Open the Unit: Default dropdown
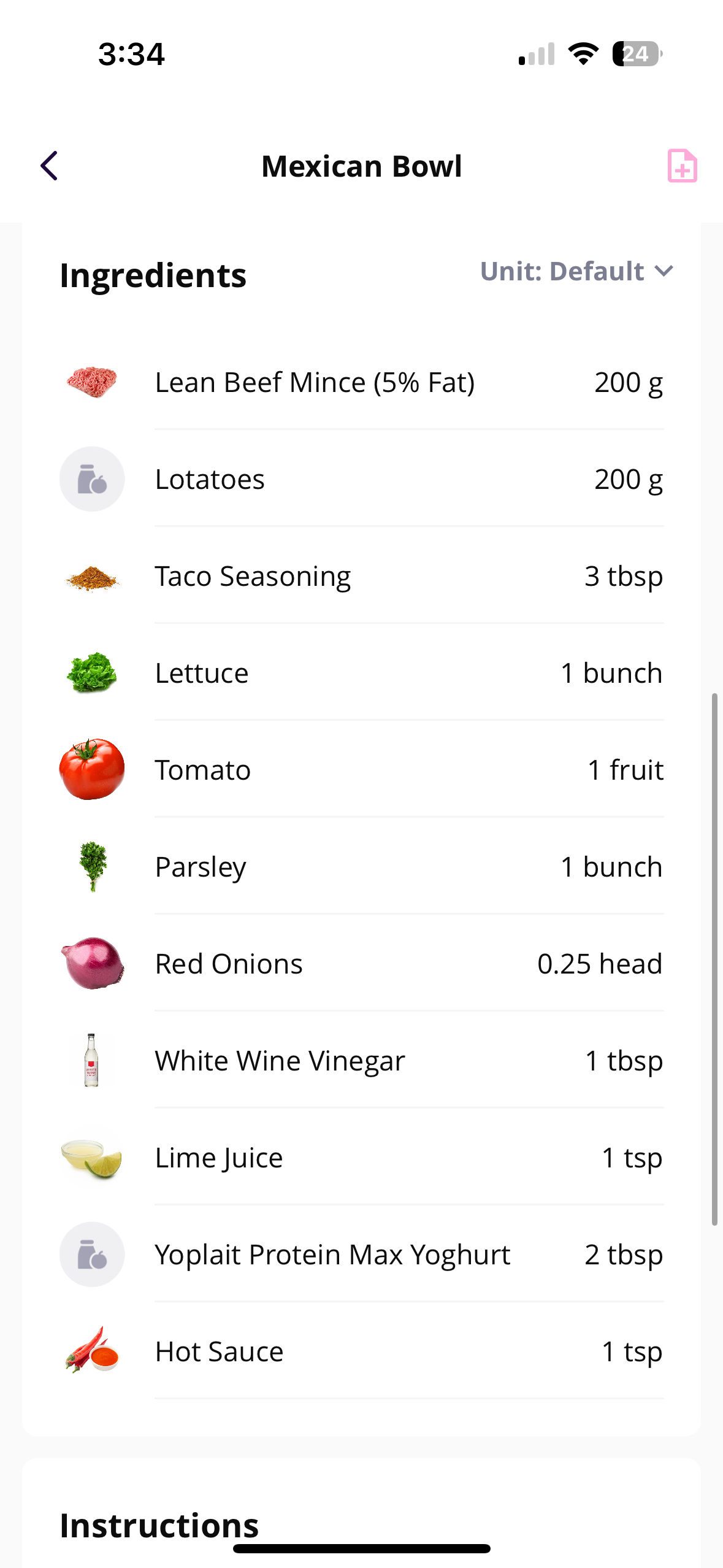The width and height of the screenshot is (723, 1568). point(576,271)
